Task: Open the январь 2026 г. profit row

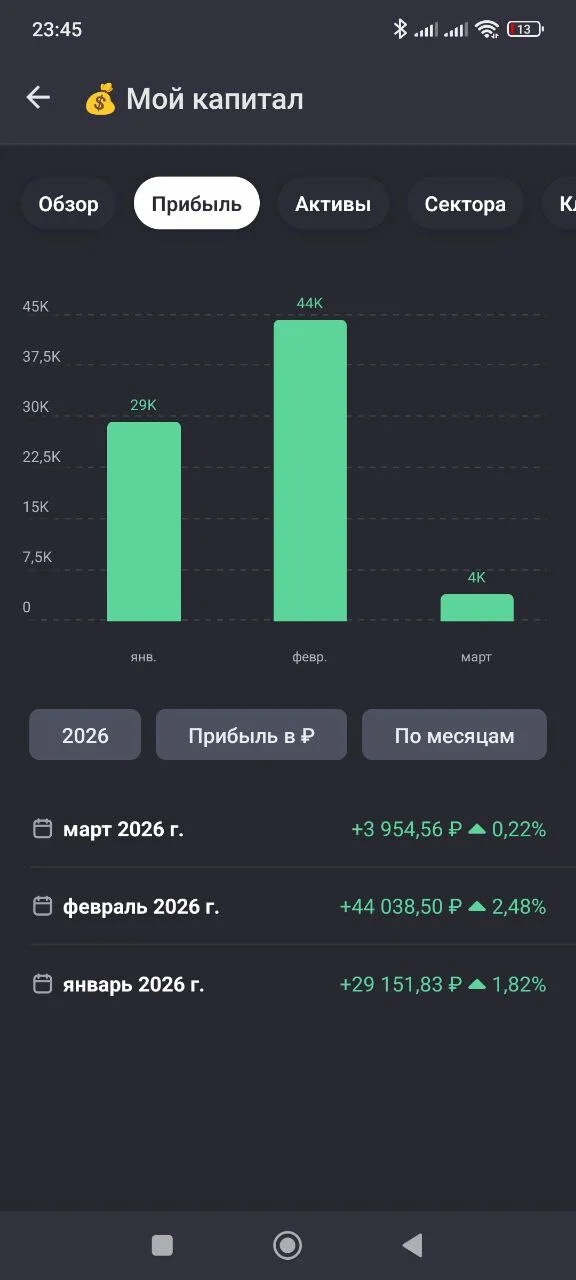Action: [x=290, y=984]
